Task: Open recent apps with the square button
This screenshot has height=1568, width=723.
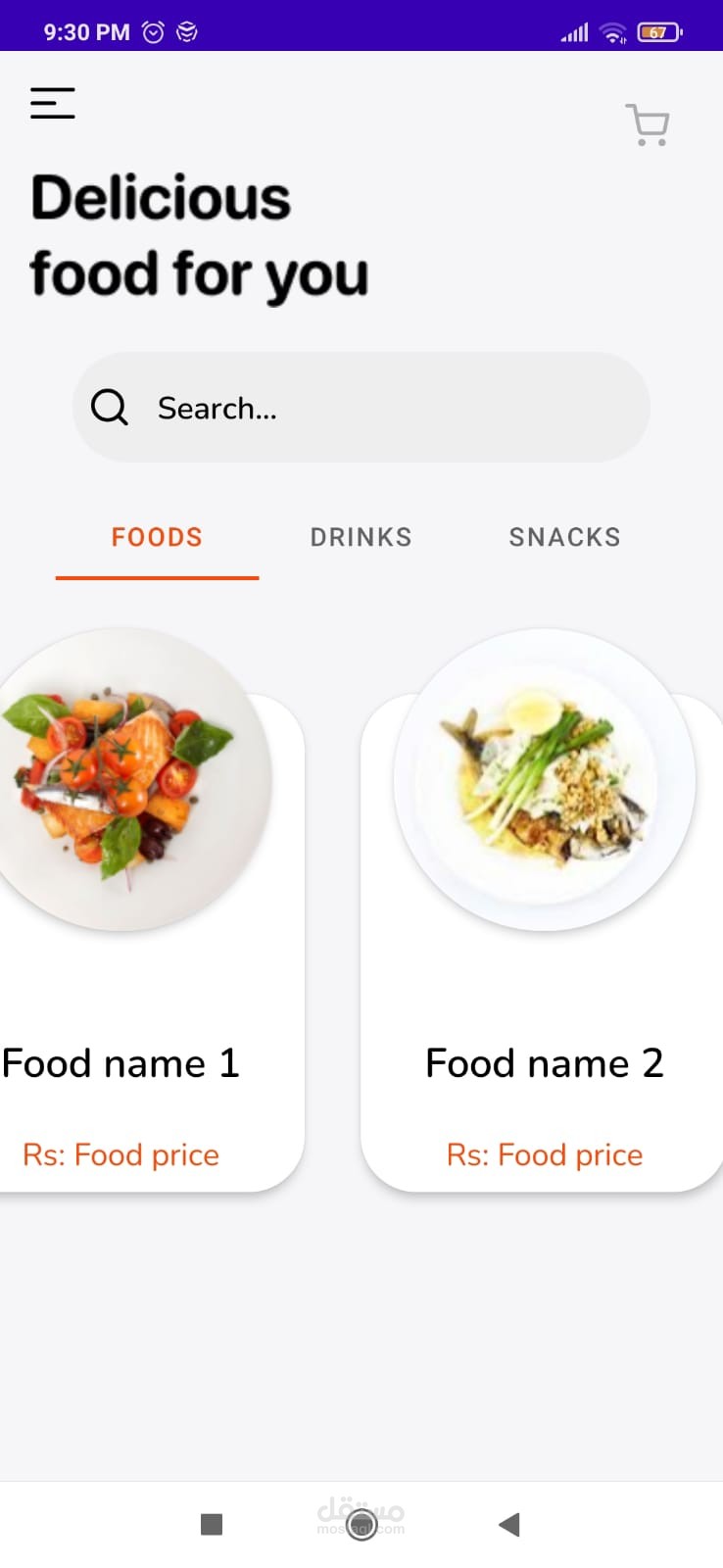Action: 212,1524
